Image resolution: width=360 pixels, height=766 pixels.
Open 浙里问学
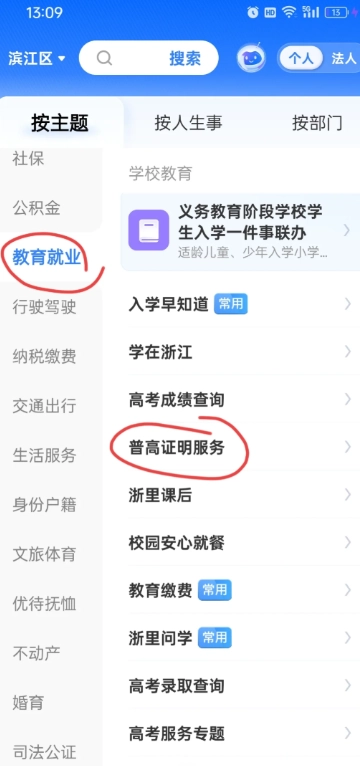240,638
